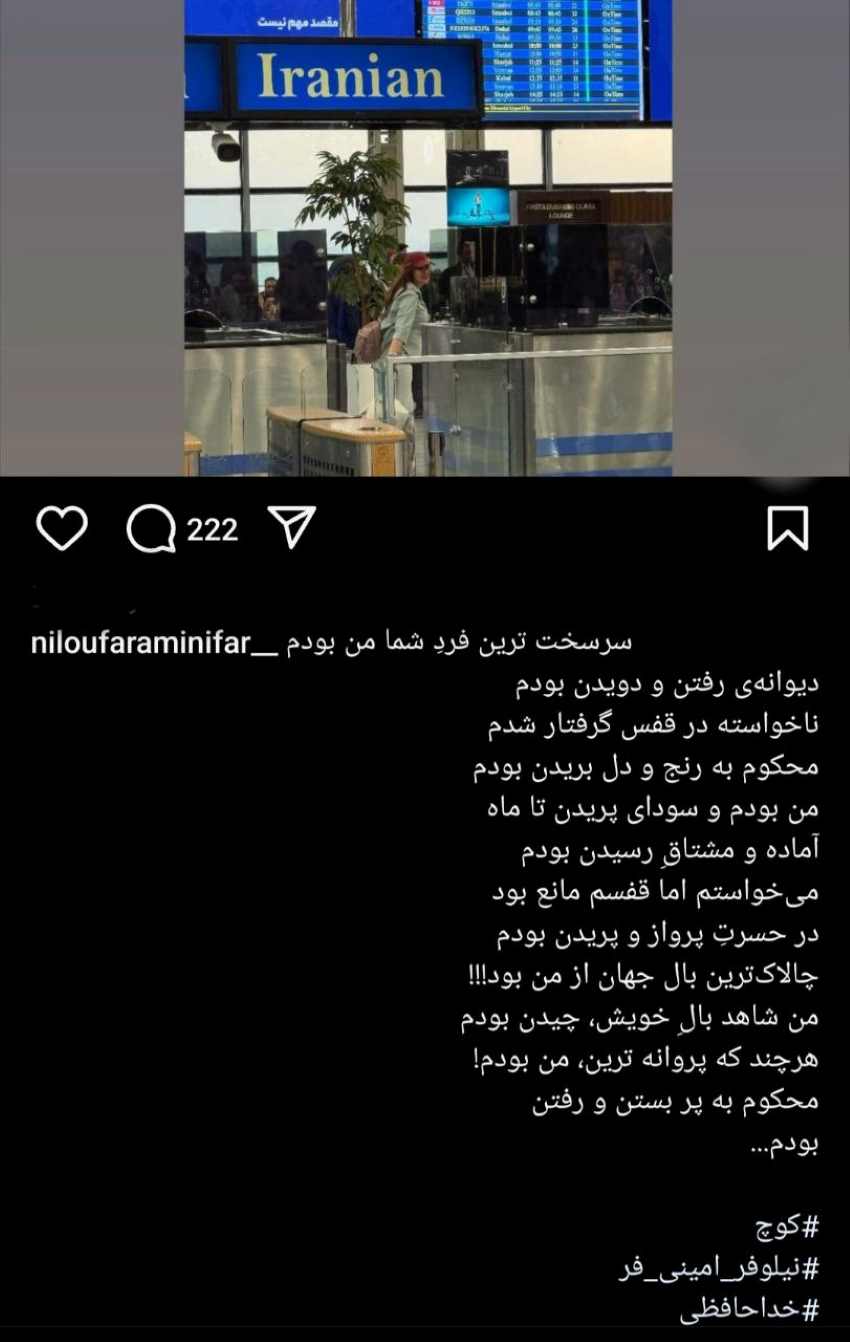
Task: Share the post via paper plane icon
Action: point(292,526)
